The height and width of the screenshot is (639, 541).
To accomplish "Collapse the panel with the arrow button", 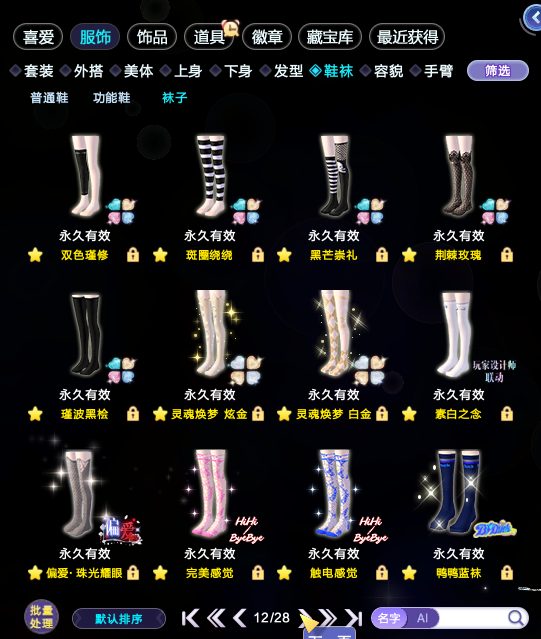I will pos(533,18).
